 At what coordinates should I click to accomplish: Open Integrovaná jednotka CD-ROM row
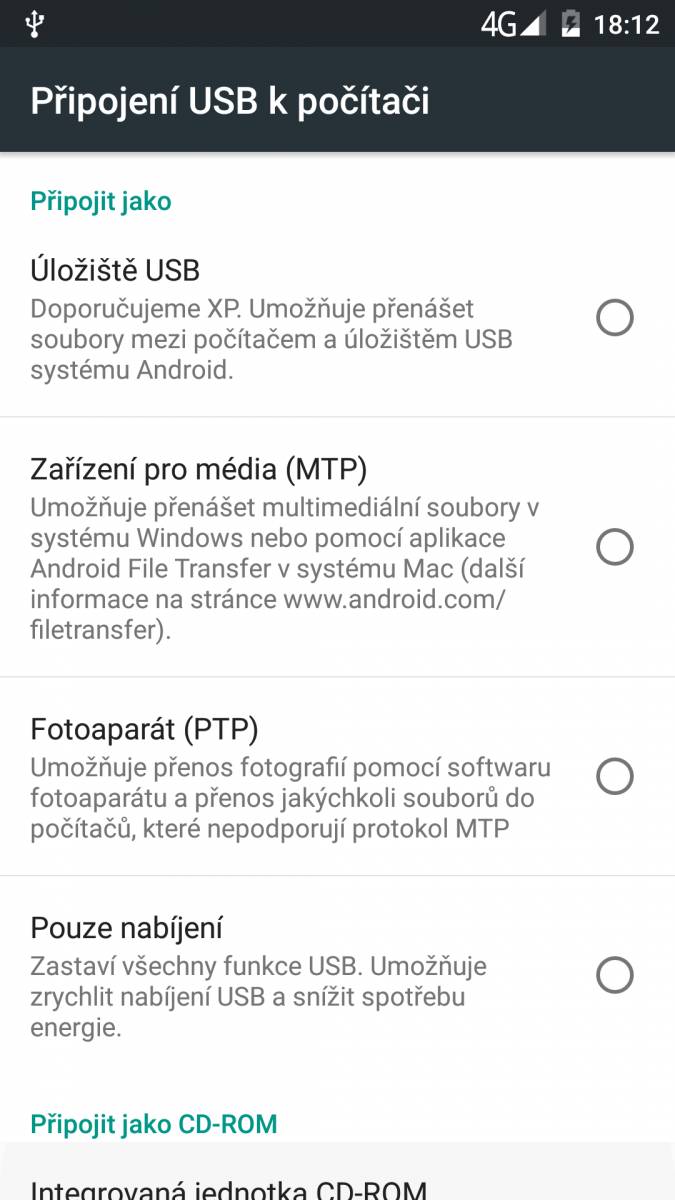(337, 1172)
